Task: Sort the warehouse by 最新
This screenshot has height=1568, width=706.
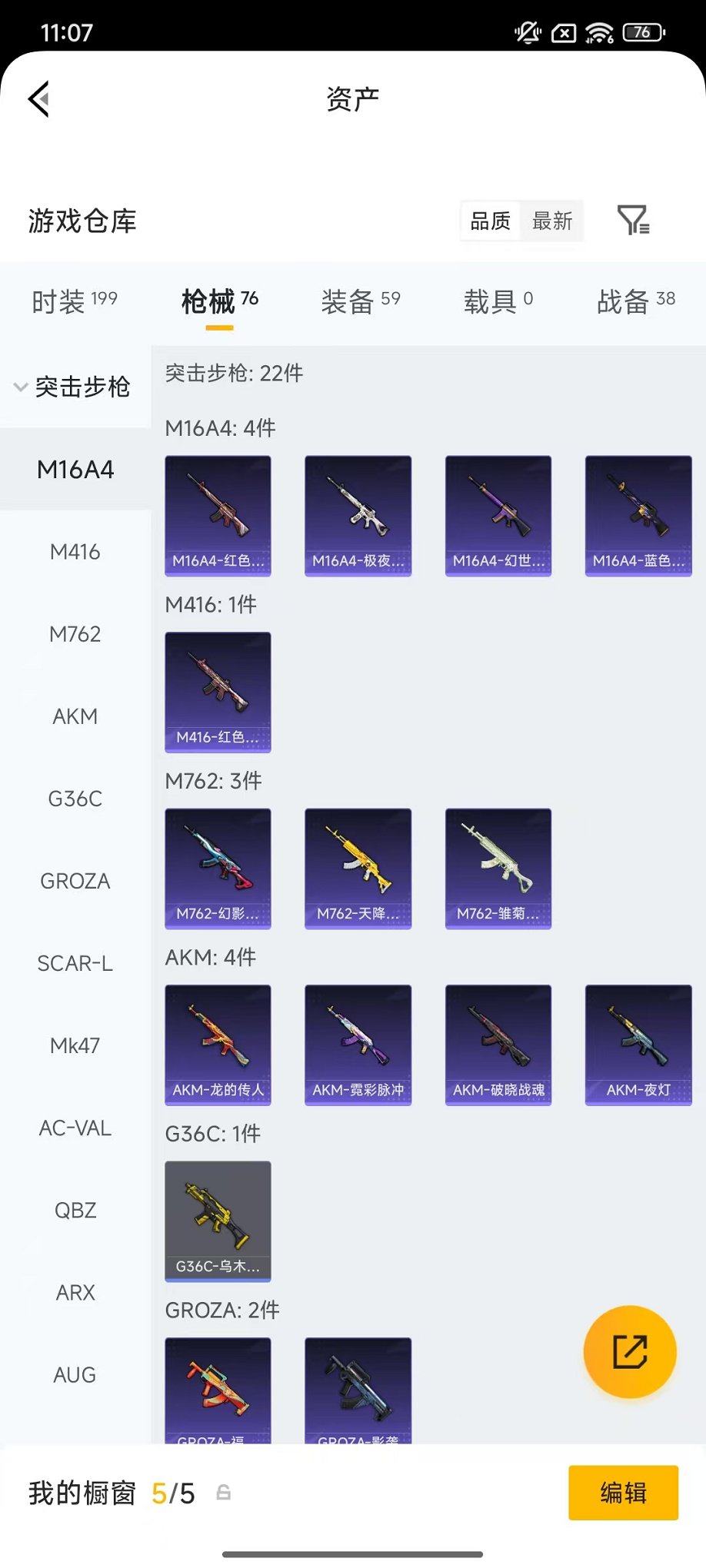Action: click(551, 221)
